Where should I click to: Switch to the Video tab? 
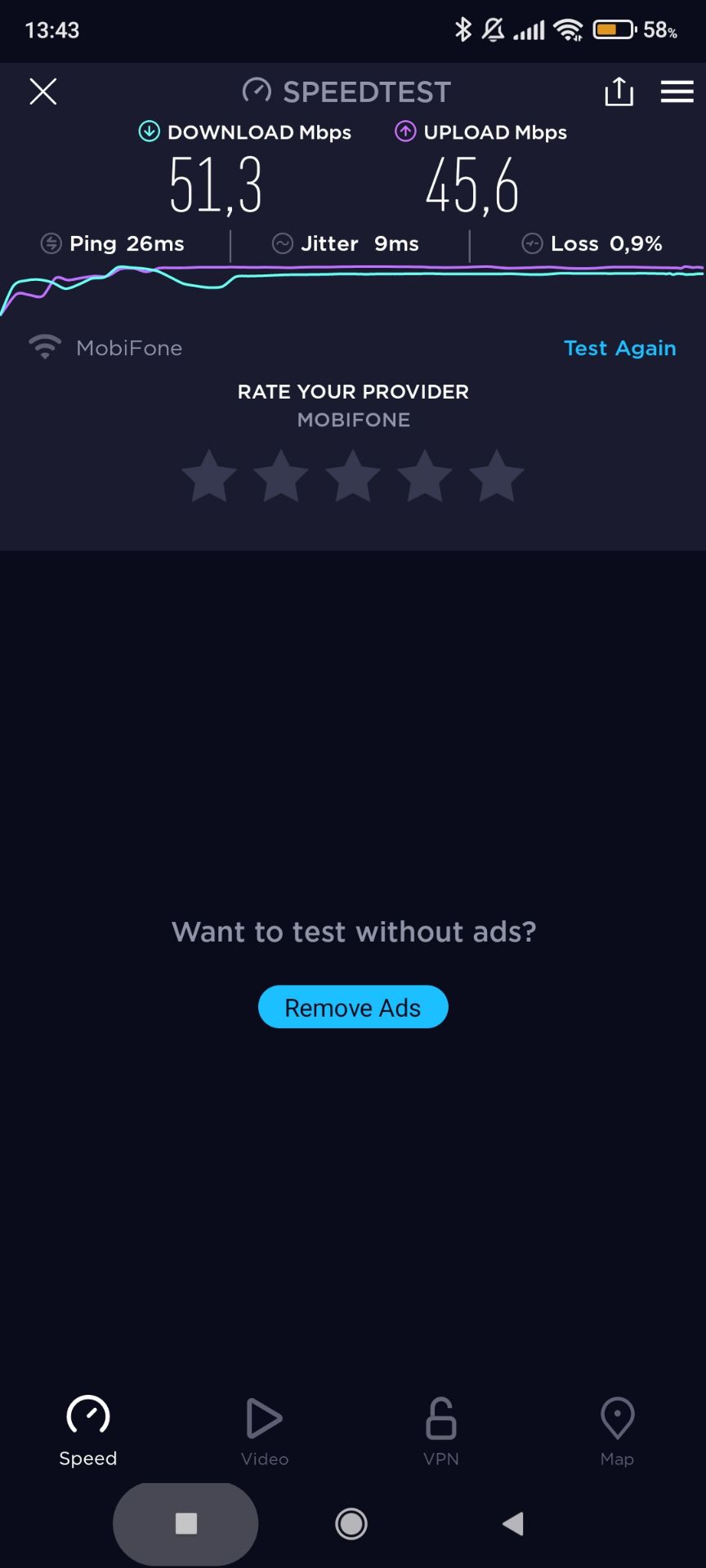click(x=265, y=1432)
